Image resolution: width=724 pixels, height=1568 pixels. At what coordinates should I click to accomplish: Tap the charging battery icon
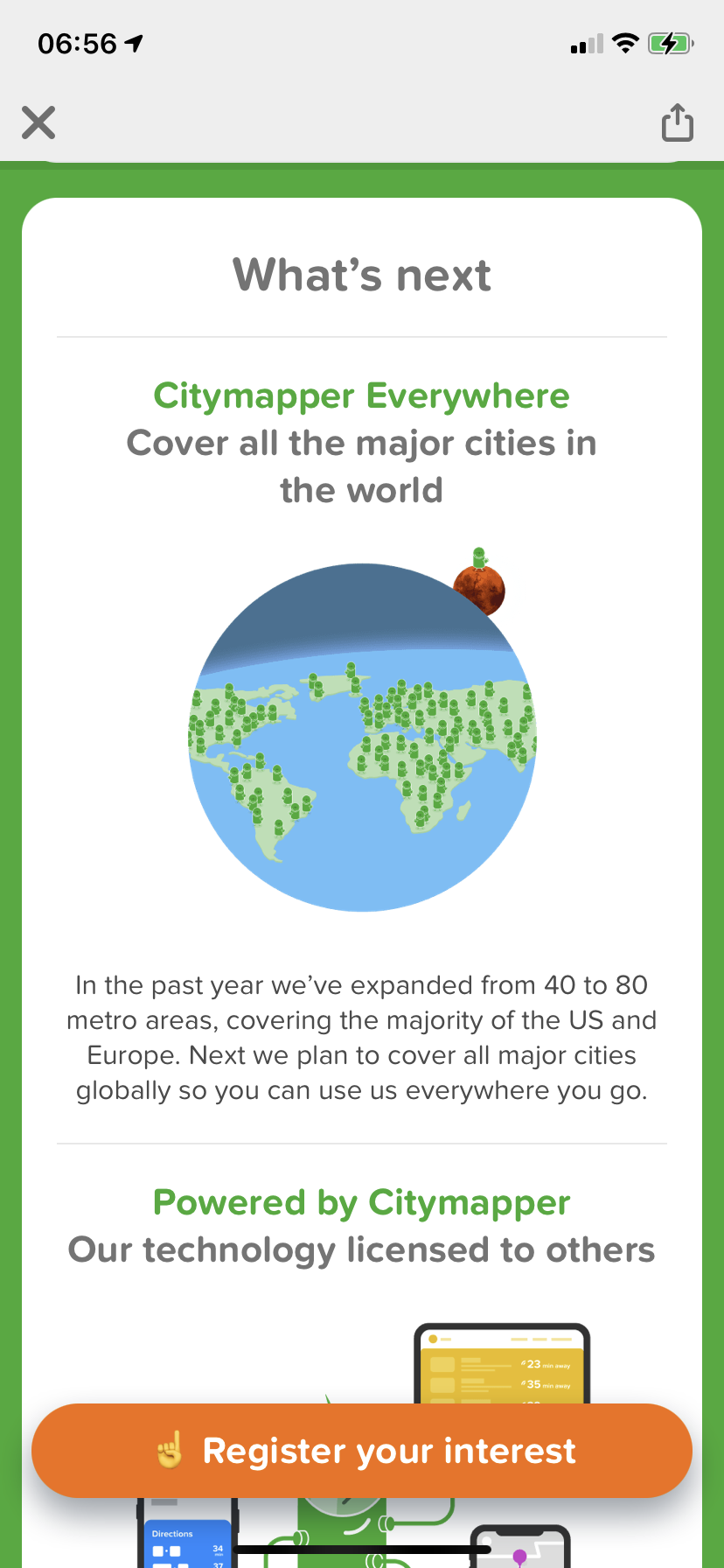tap(669, 43)
